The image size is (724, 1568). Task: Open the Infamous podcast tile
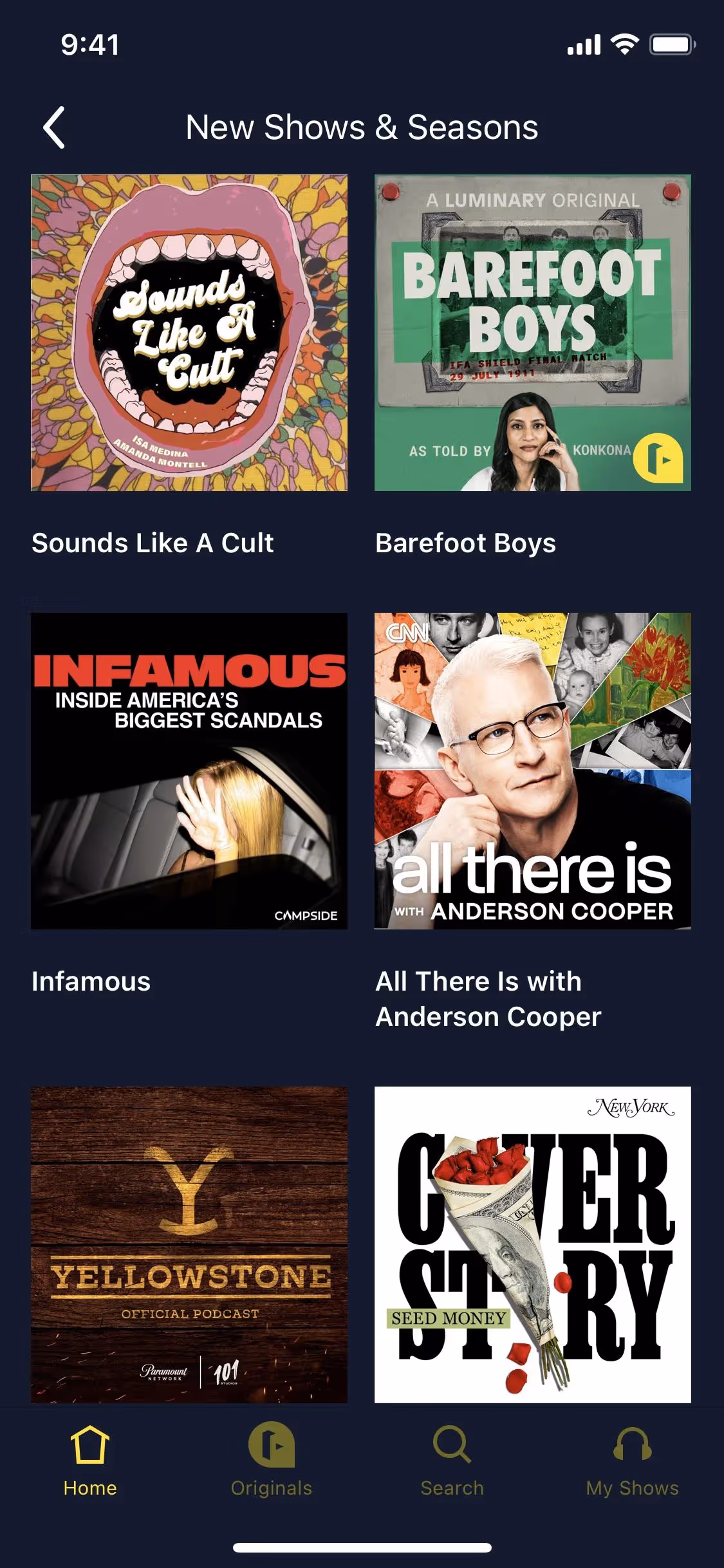189,770
